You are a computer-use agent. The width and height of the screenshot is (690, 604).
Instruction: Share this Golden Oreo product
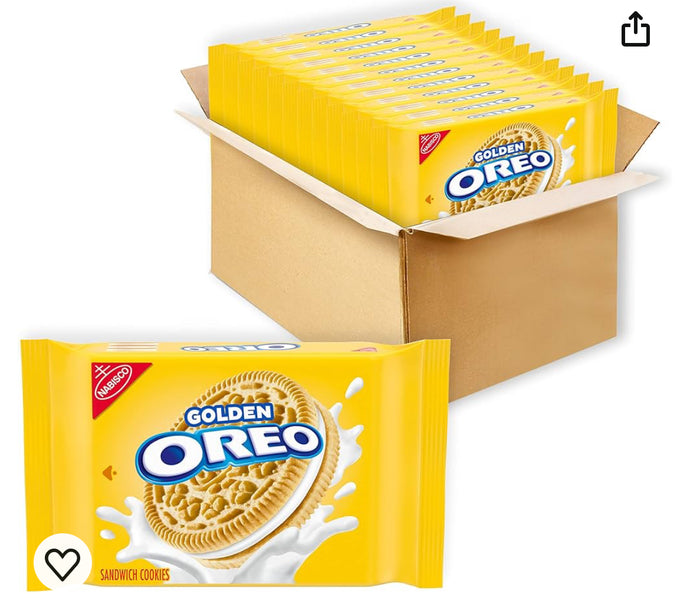point(635,30)
